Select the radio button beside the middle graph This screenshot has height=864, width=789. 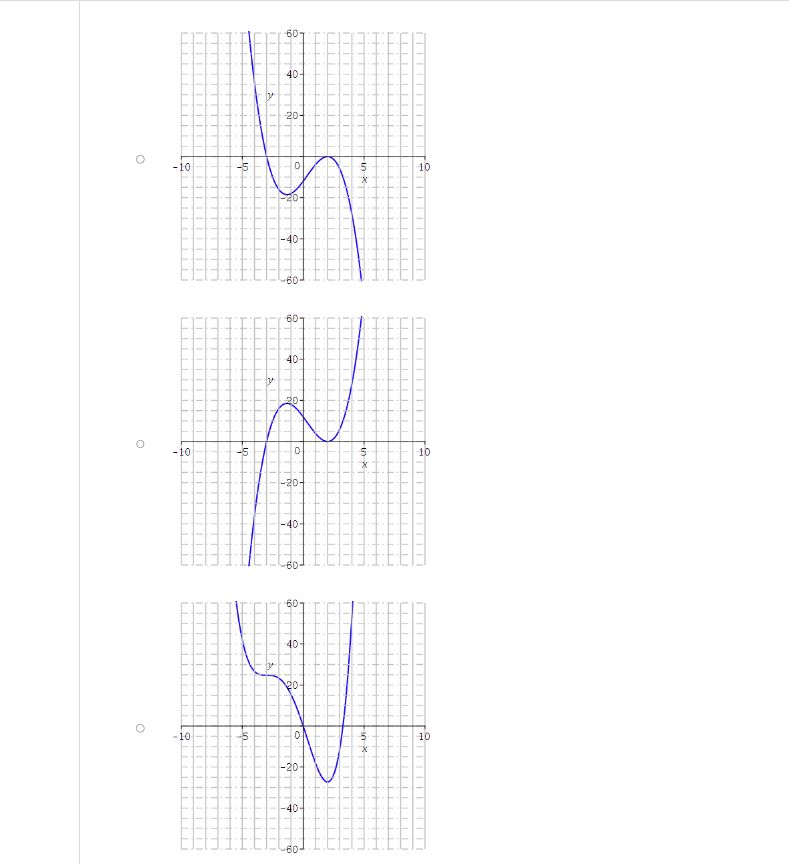pos(140,442)
